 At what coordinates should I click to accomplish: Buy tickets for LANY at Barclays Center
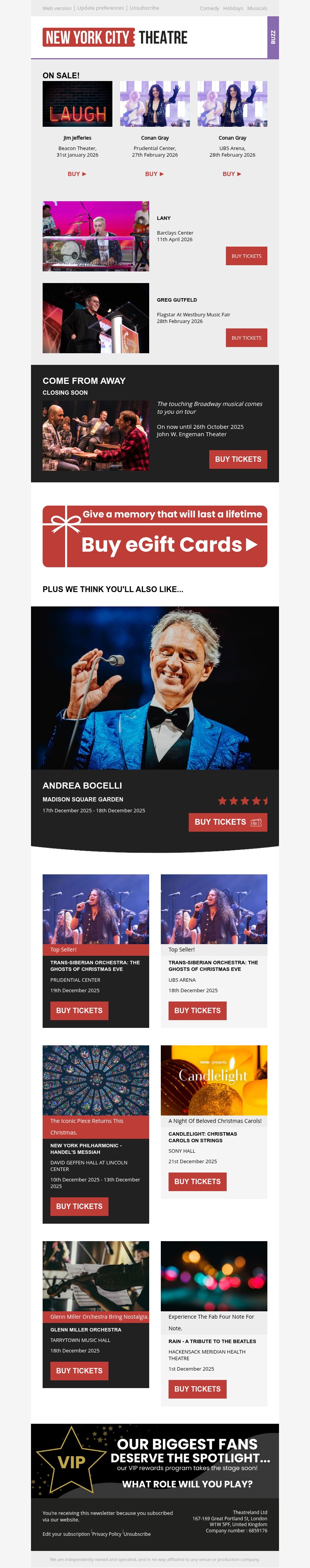[246, 256]
